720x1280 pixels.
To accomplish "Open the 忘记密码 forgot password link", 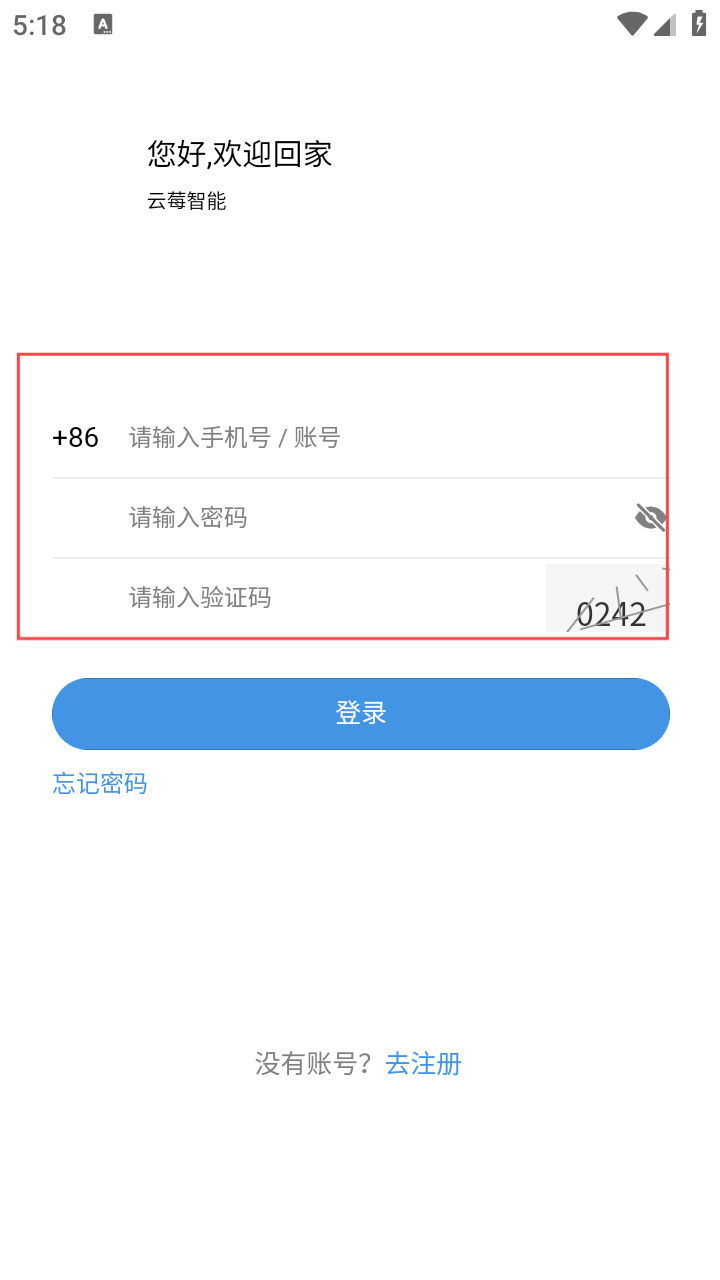I will pos(100,783).
